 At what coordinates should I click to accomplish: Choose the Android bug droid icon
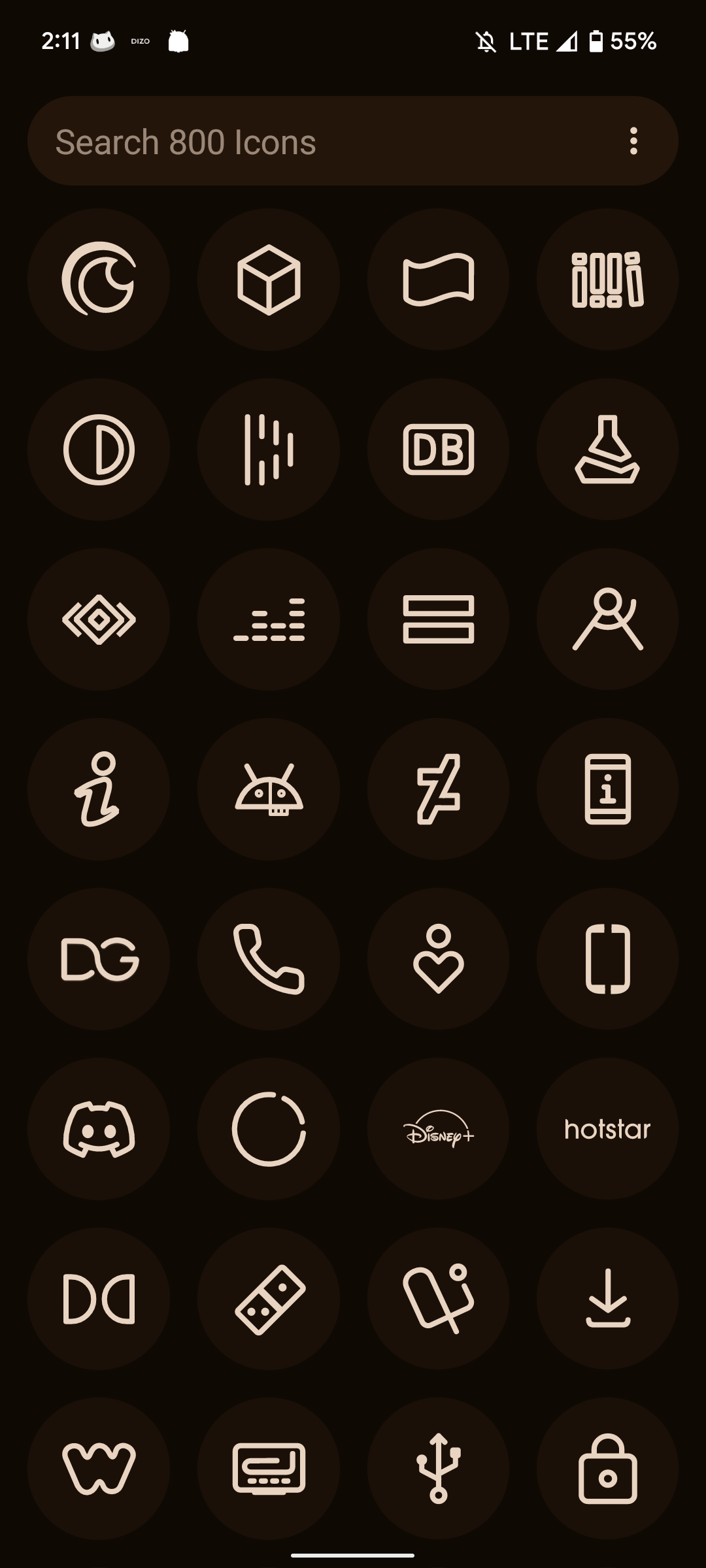(269, 789)
